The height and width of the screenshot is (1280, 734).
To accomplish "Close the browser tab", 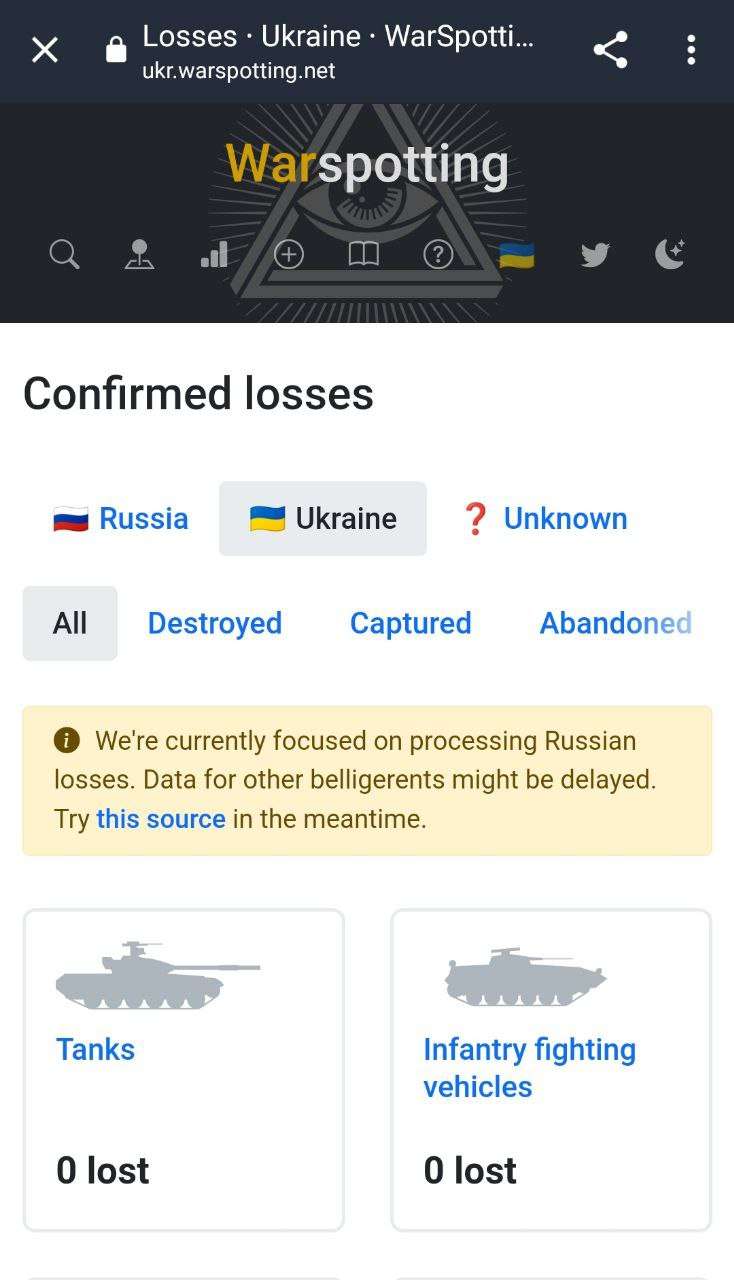I will pyautogui.click(x=45, y=49).
